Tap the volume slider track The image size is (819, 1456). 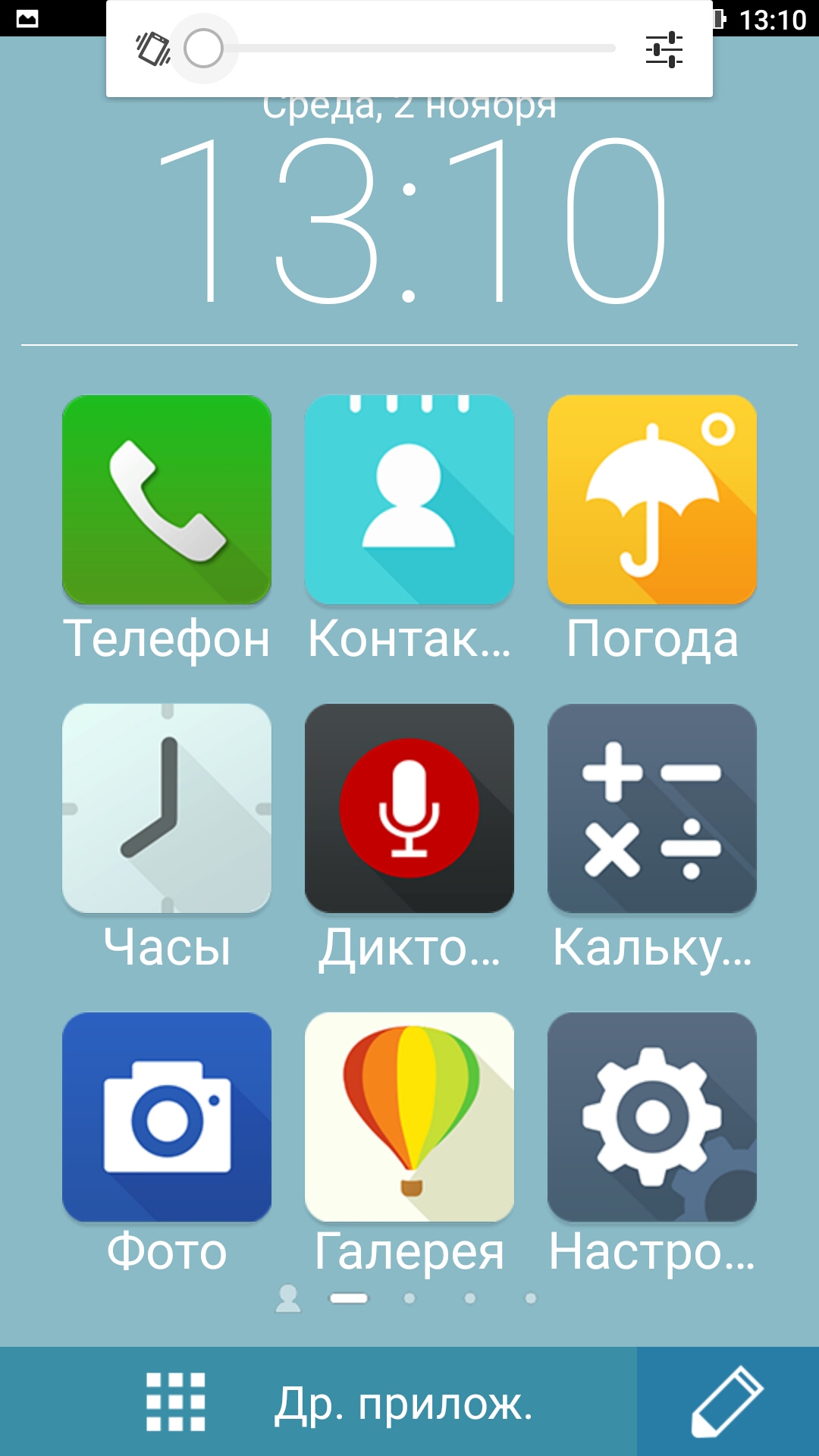(x=409, y=49)
